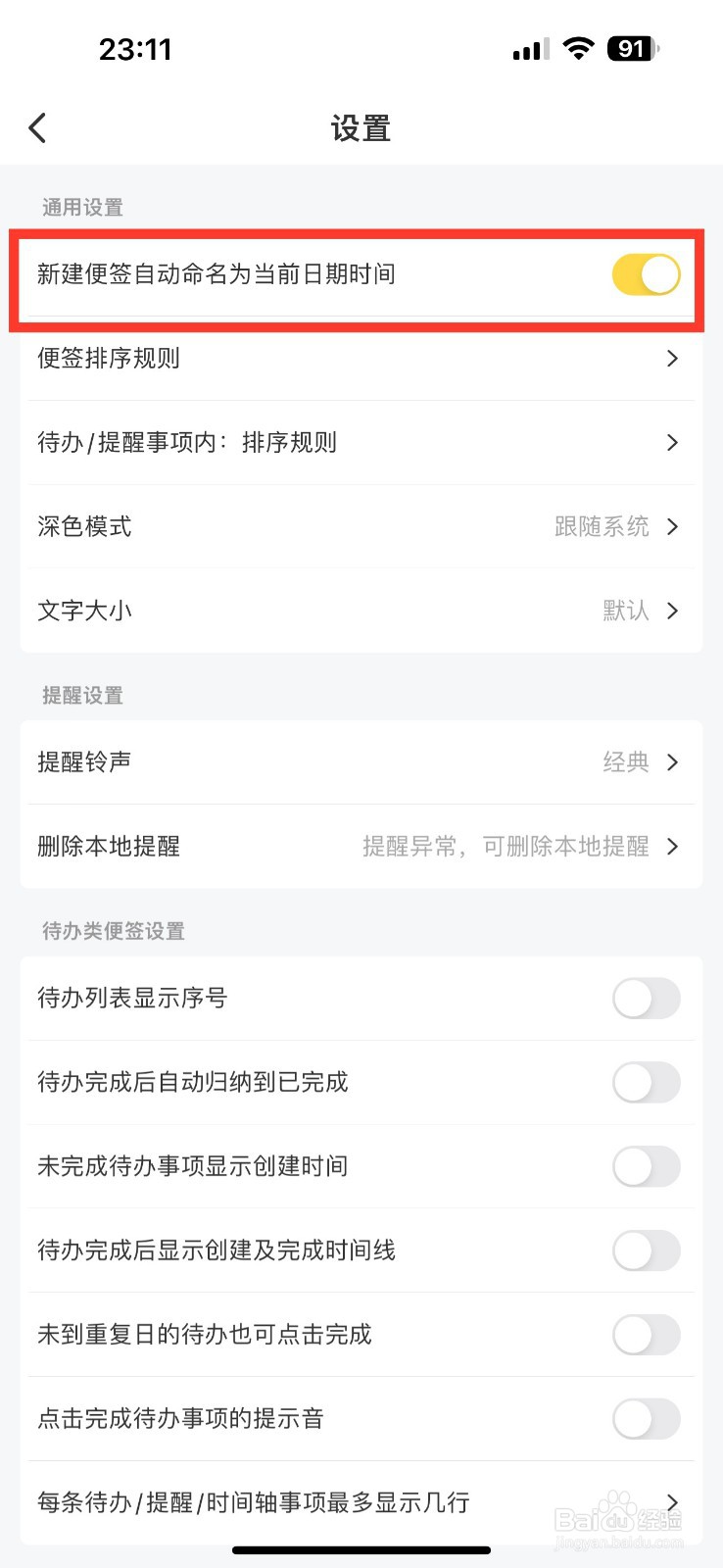Tap the Wi-Fi icon in the status bar
The image size is (723, 1568).
point(578,49)
